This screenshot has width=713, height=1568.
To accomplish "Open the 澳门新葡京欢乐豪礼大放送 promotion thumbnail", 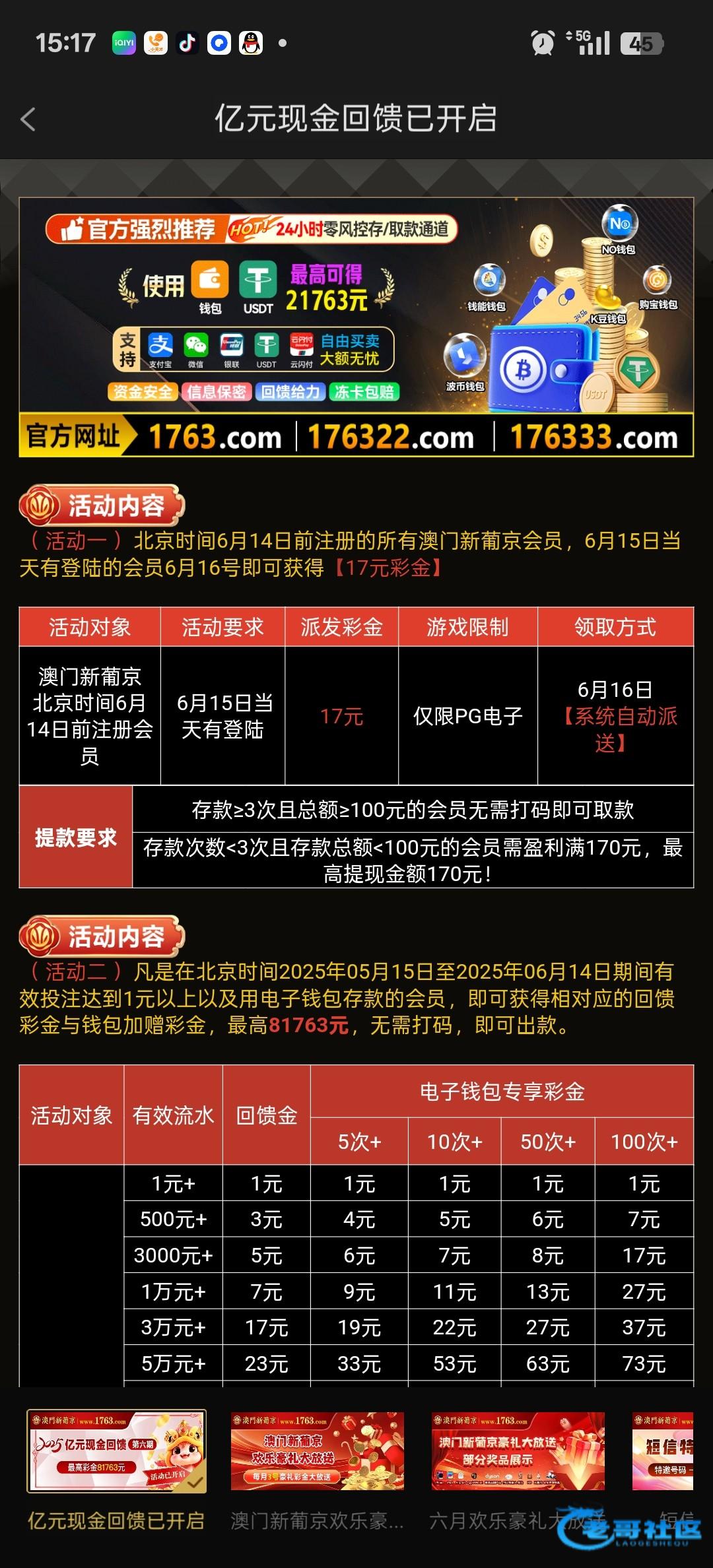I will pyautogui.click(x=317, y=1451).
